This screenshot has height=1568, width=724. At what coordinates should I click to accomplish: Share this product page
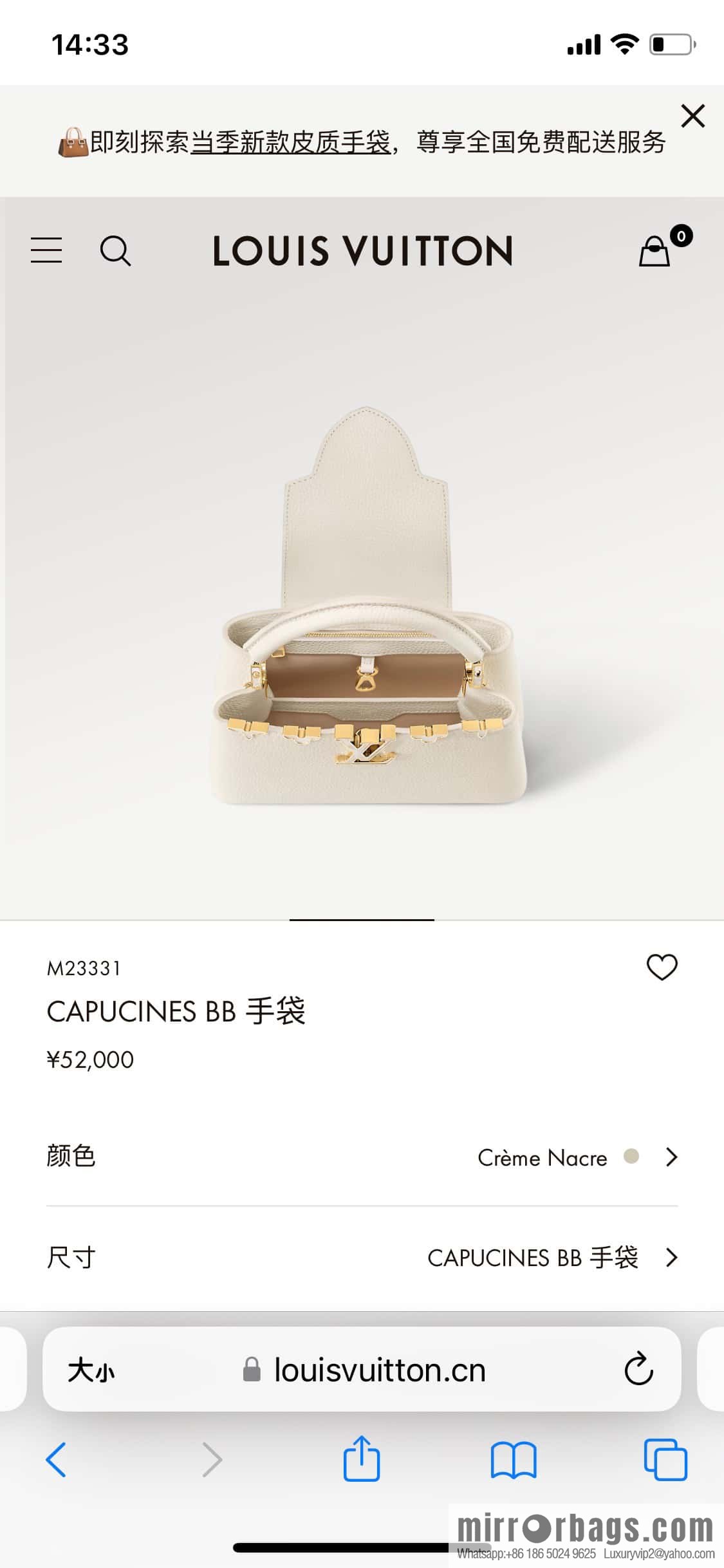(x=362, y=1458)
